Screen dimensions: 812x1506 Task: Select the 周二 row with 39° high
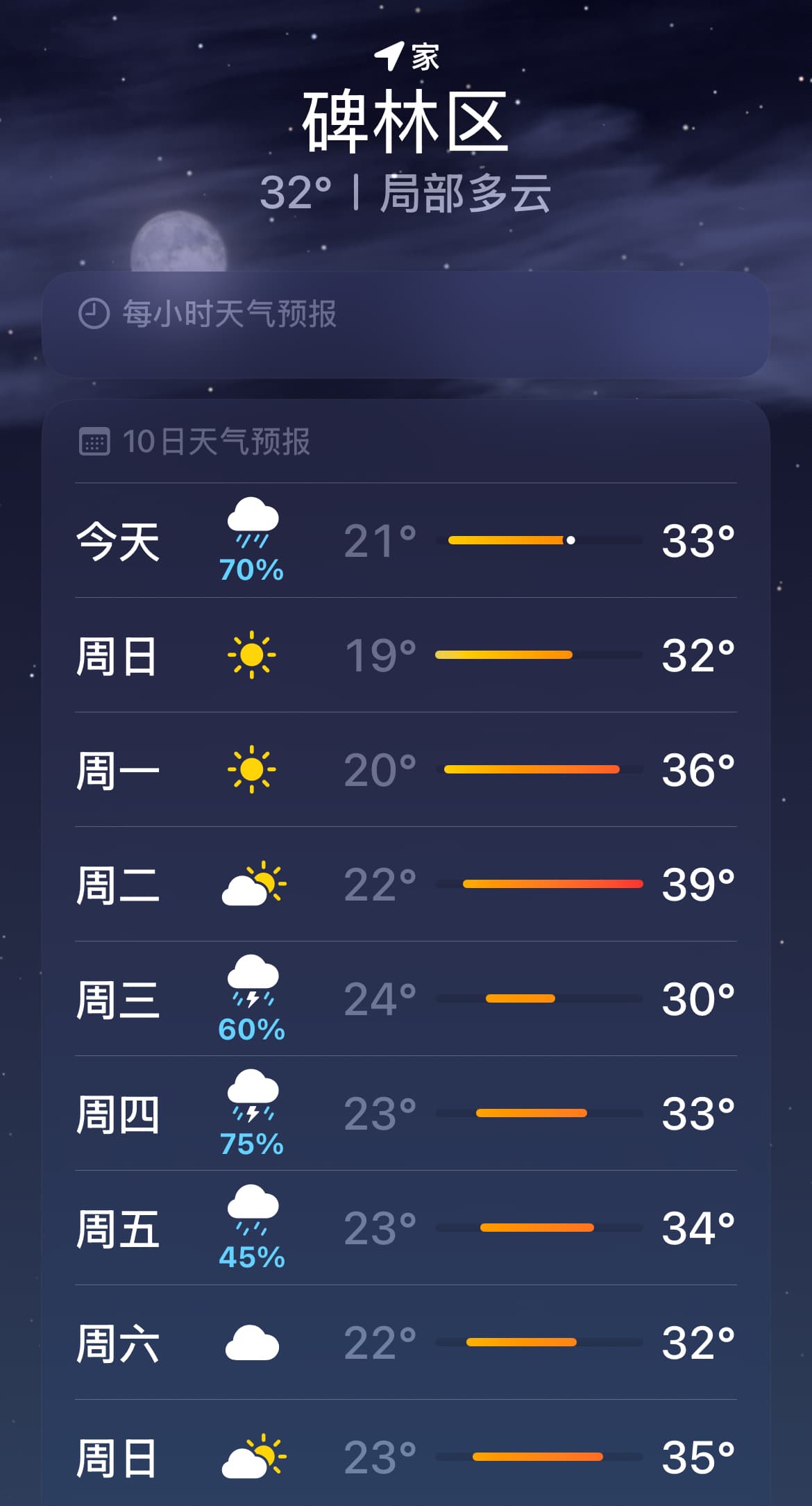click(406, 884)
